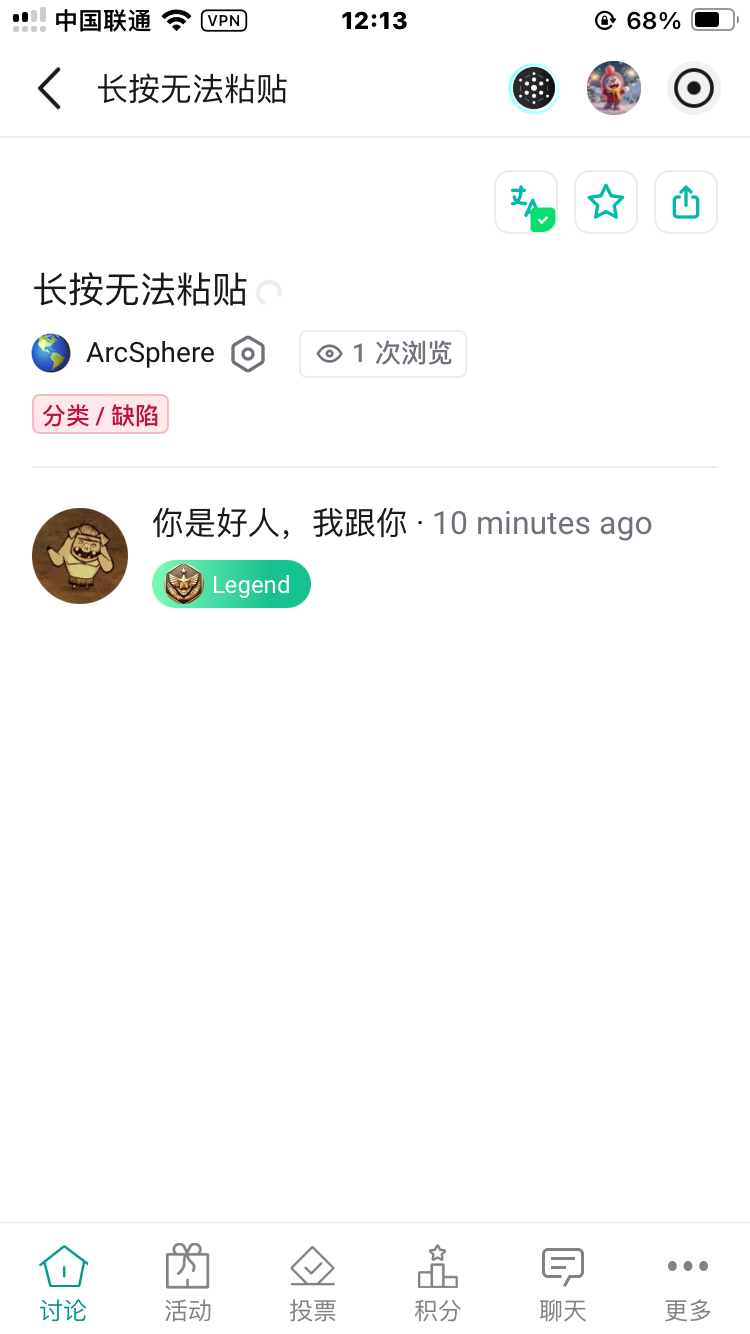Image resolution: width=750 pixels, height=1334 pixels.
Task: Bookmark the topic via the star icon
Action: tap(605, 202)
